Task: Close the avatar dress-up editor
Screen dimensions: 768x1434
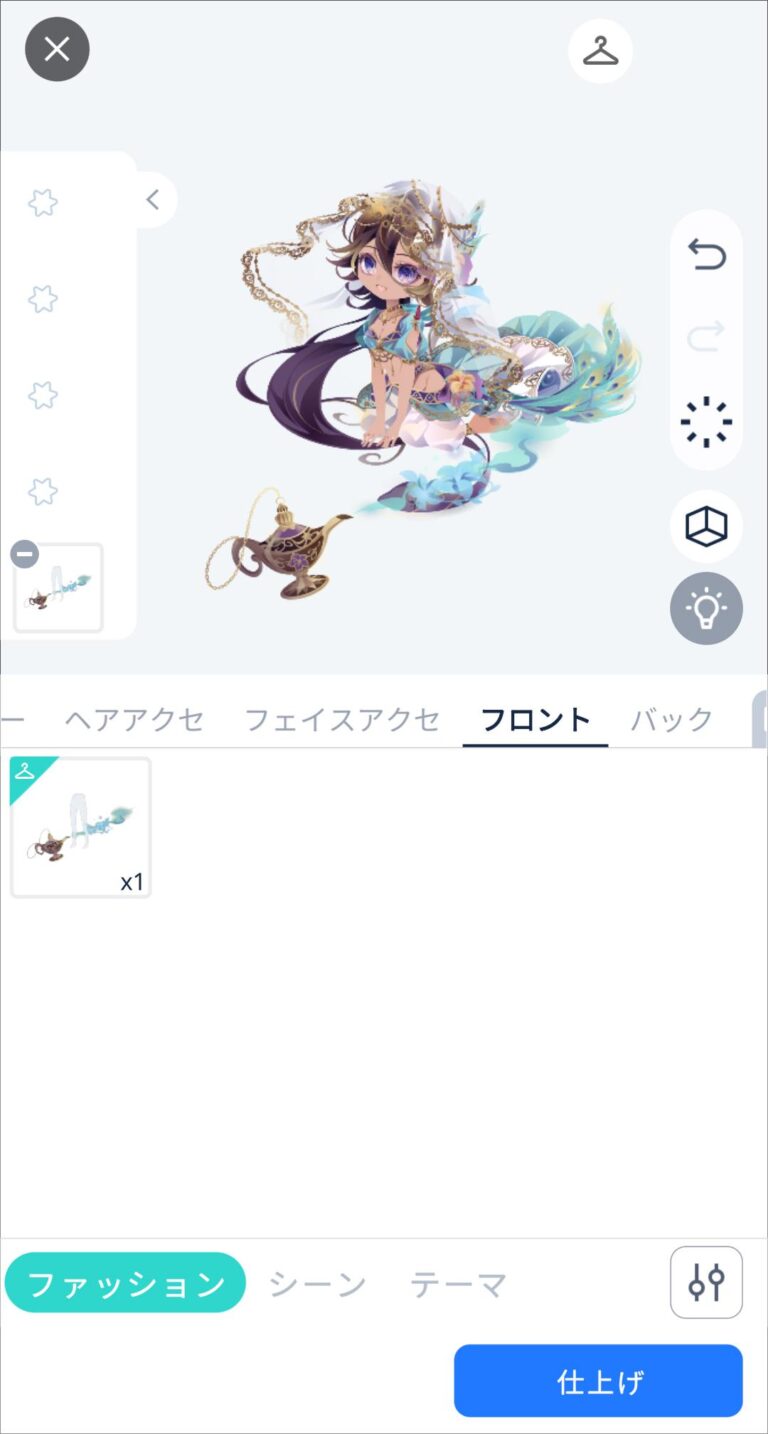Action: click(57, 49)
